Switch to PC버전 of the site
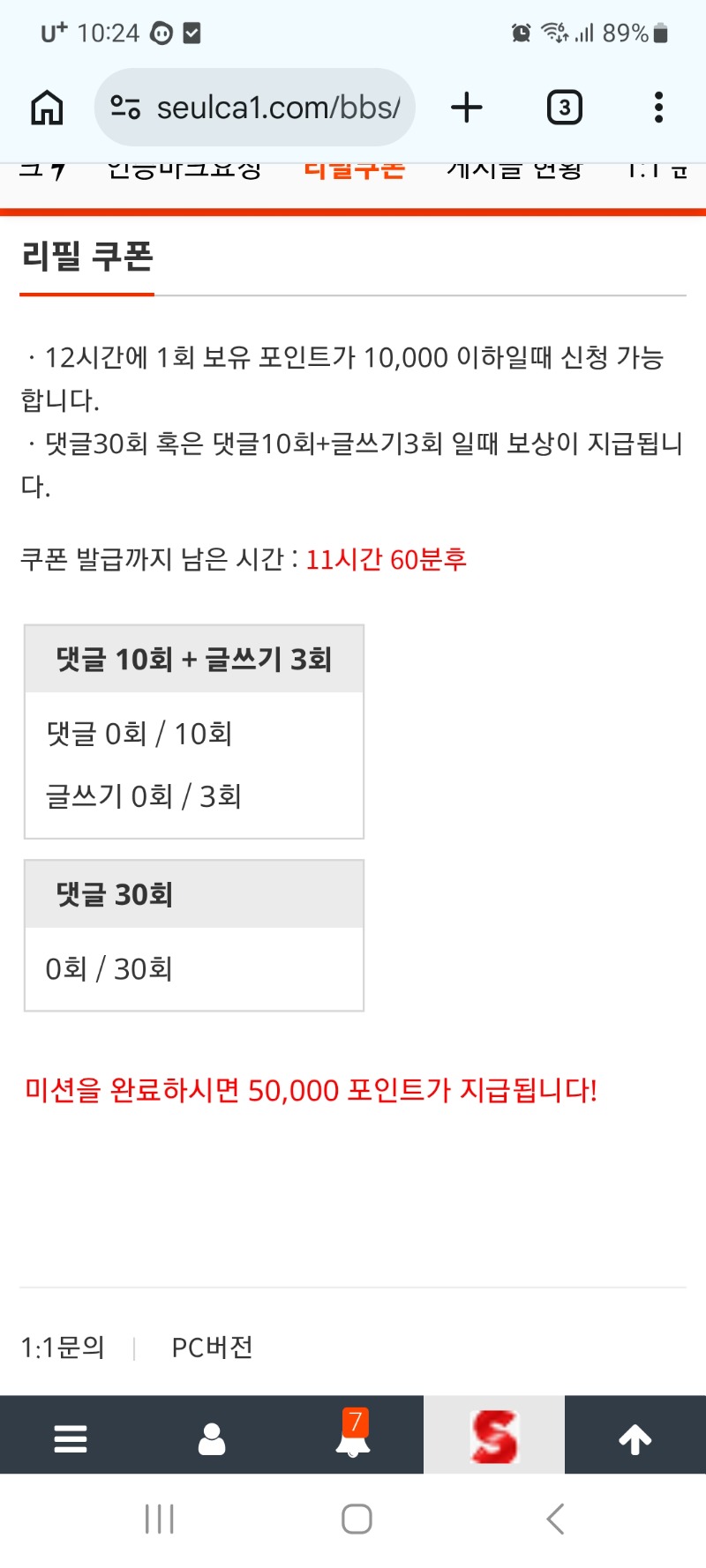 tap(212, 1348)
